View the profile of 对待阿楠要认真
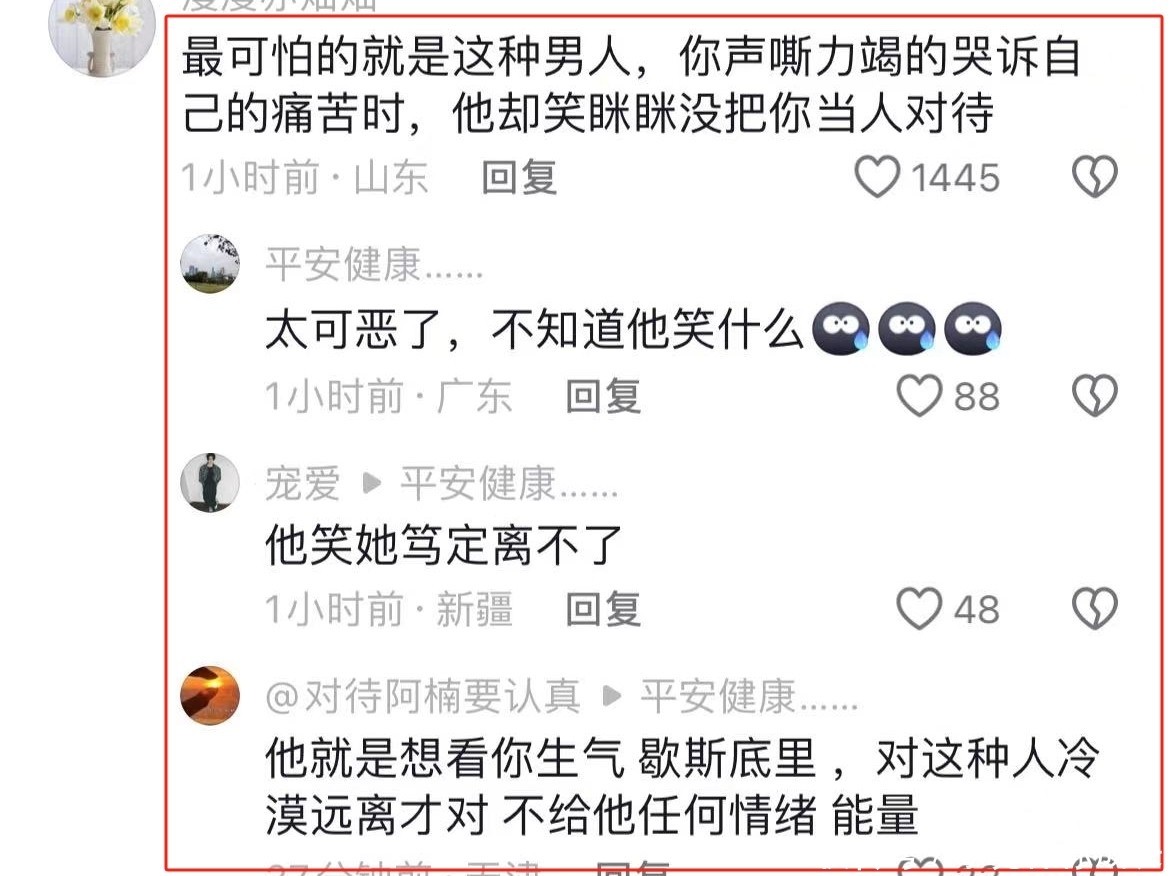 210,695
